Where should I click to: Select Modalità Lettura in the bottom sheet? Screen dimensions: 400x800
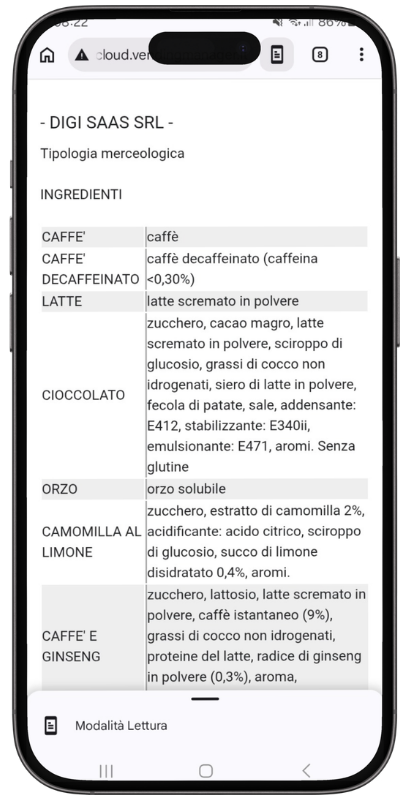[x=121, y=726]
